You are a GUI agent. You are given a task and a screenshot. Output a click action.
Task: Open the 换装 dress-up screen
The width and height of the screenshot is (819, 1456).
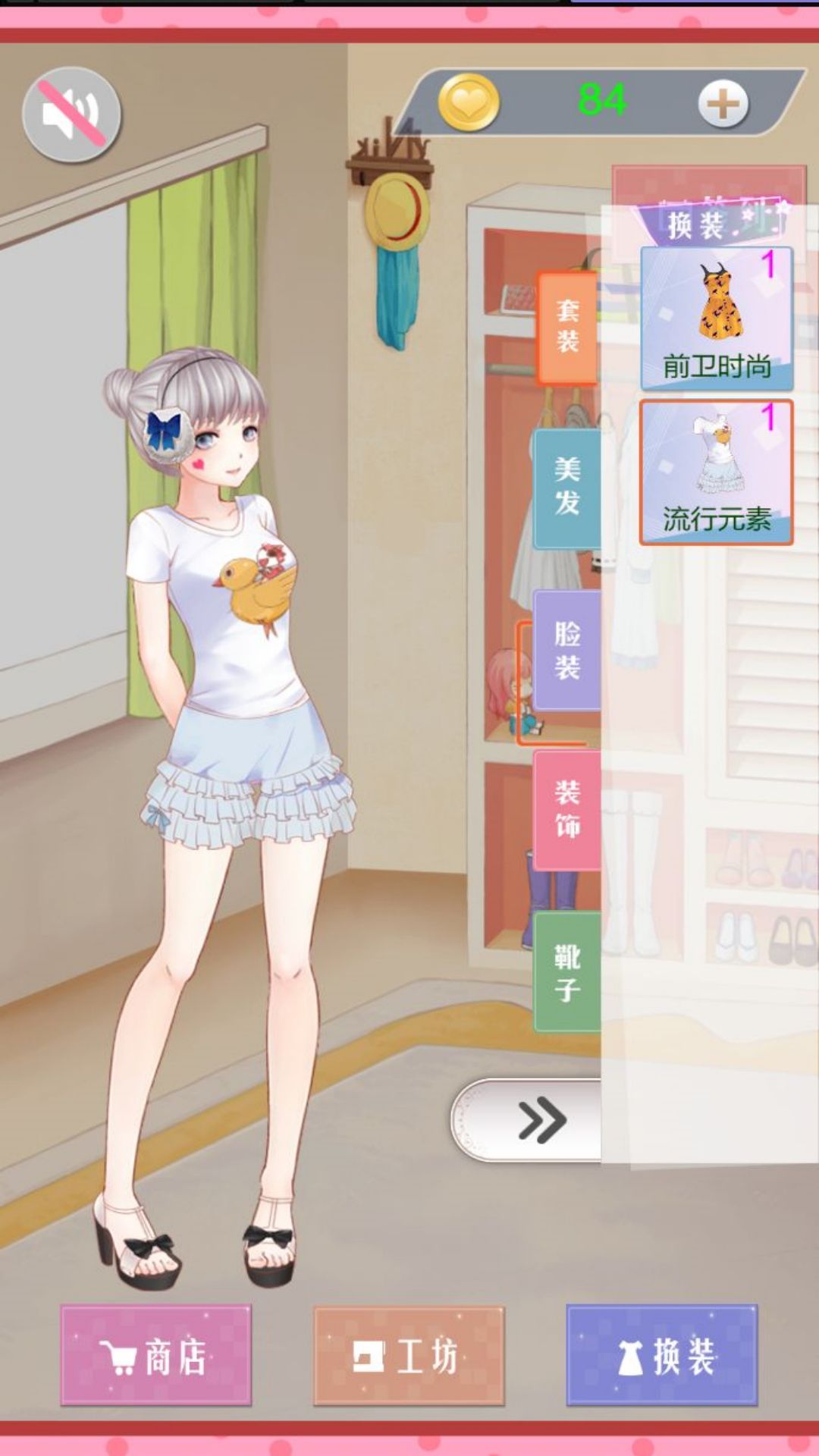coord(662,1355)
